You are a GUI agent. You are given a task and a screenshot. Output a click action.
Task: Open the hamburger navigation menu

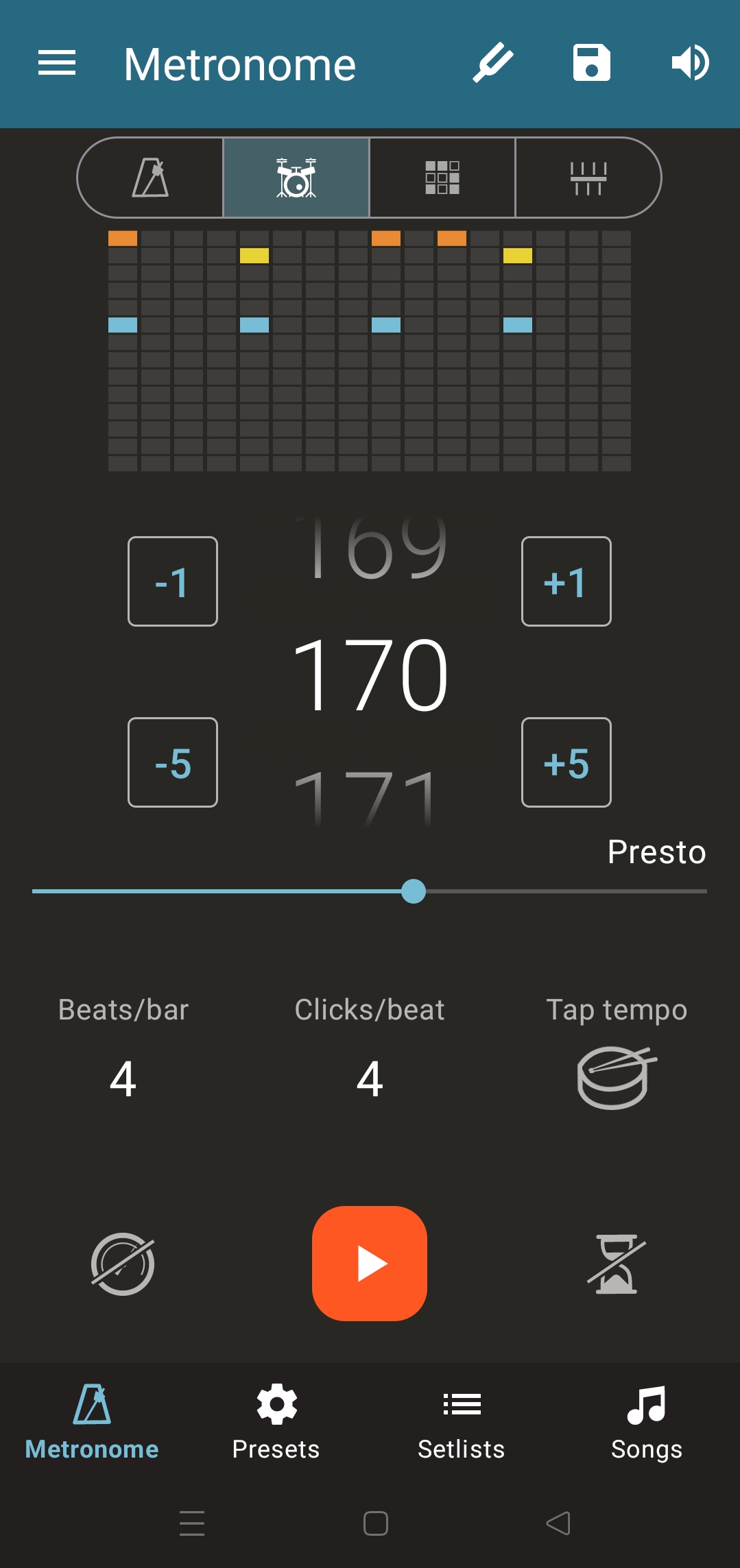pyautogui.click(x=57, y=64)
